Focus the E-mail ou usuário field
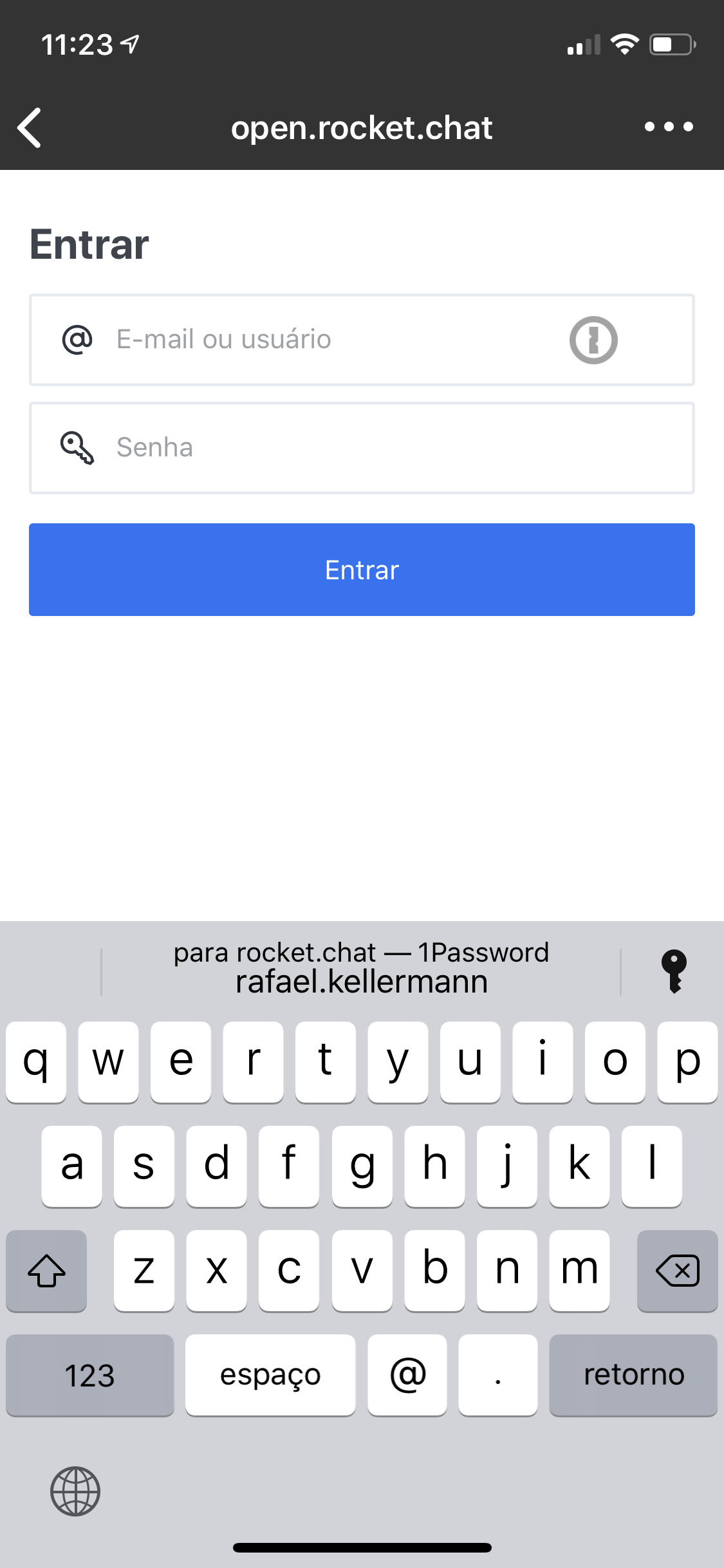Screen dimensions: 724x1568 pos(362,340)
